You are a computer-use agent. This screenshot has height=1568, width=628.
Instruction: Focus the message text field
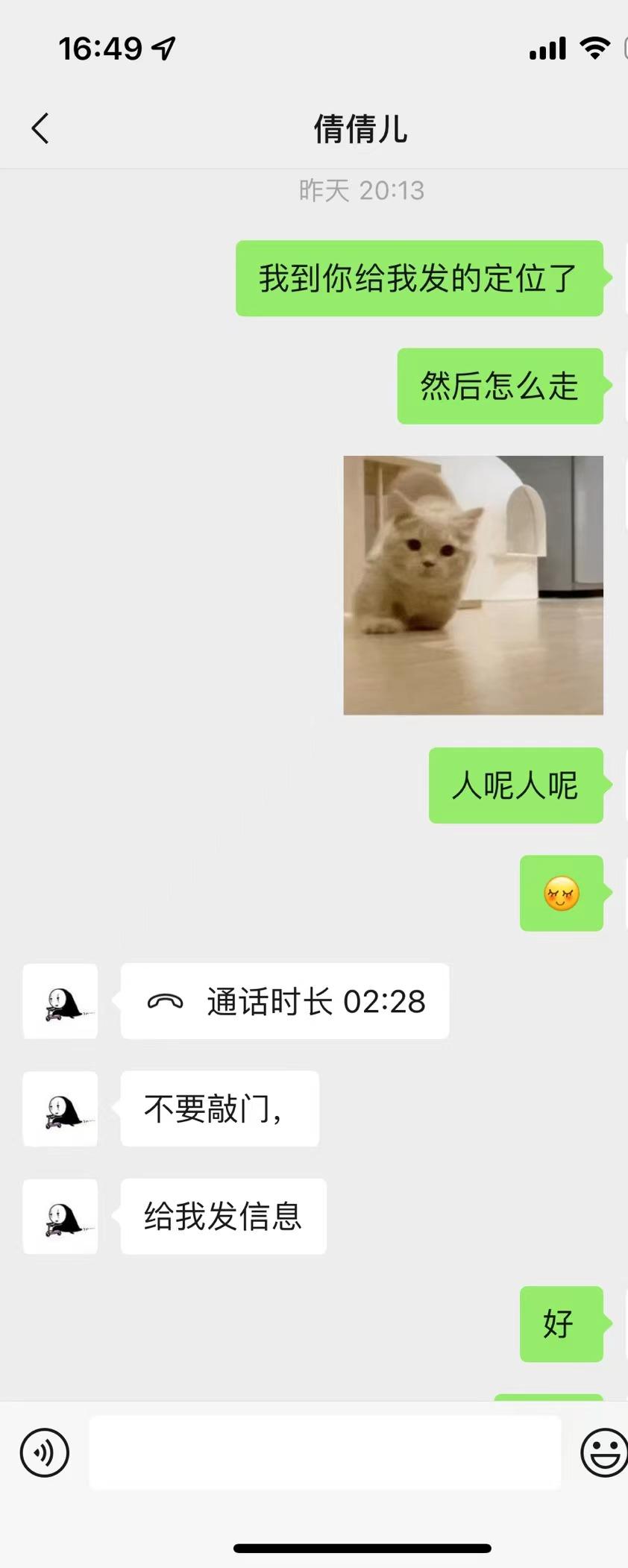click(324, 1452)
